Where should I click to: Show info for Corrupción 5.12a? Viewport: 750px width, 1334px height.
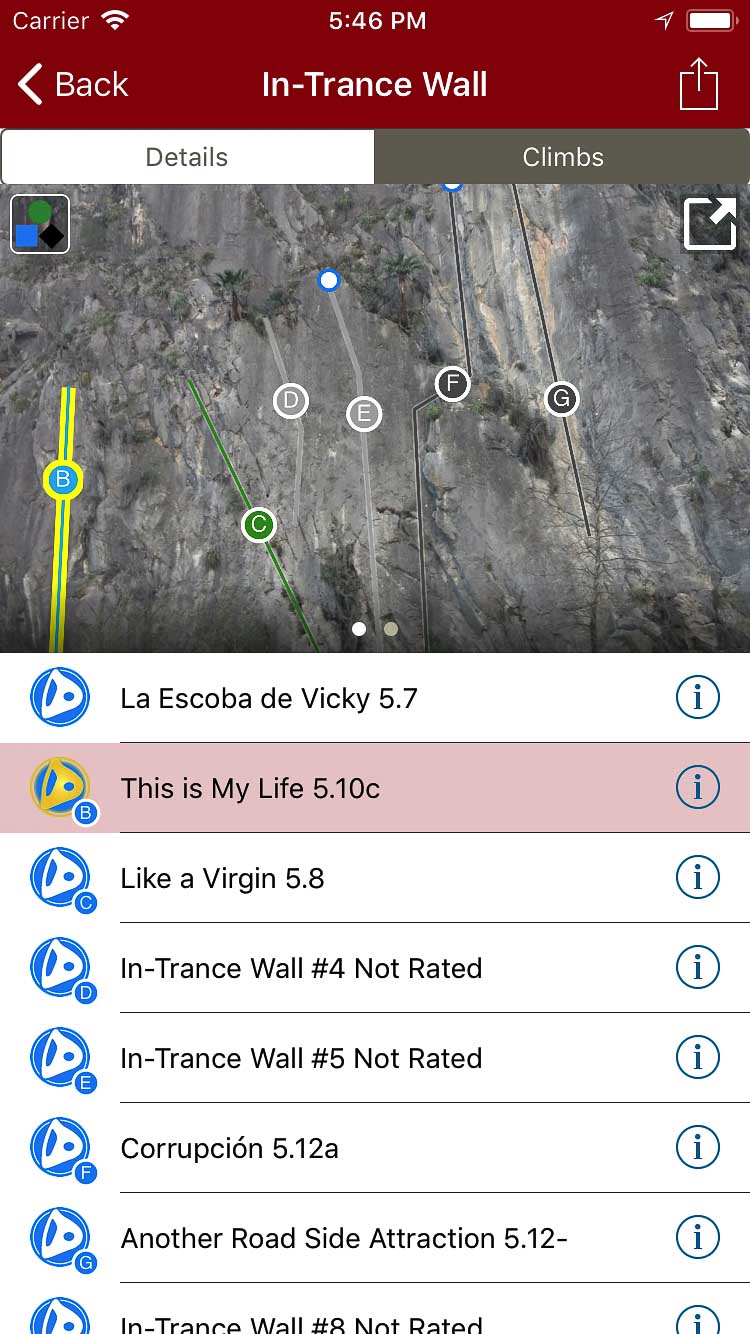point(698,1148)
